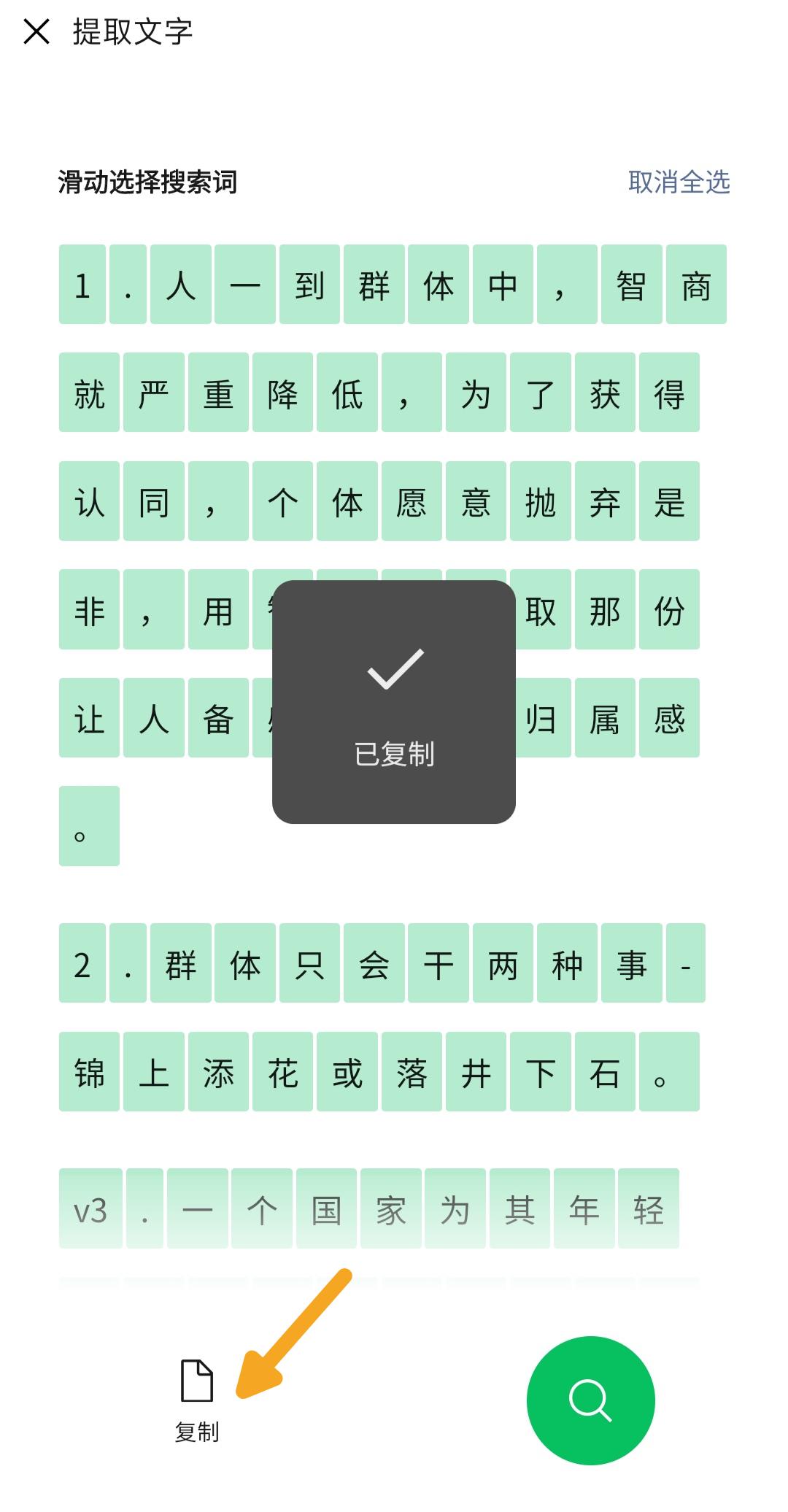Toggle selection of the character 愿
788x1512 pixels.
[412, 501]
